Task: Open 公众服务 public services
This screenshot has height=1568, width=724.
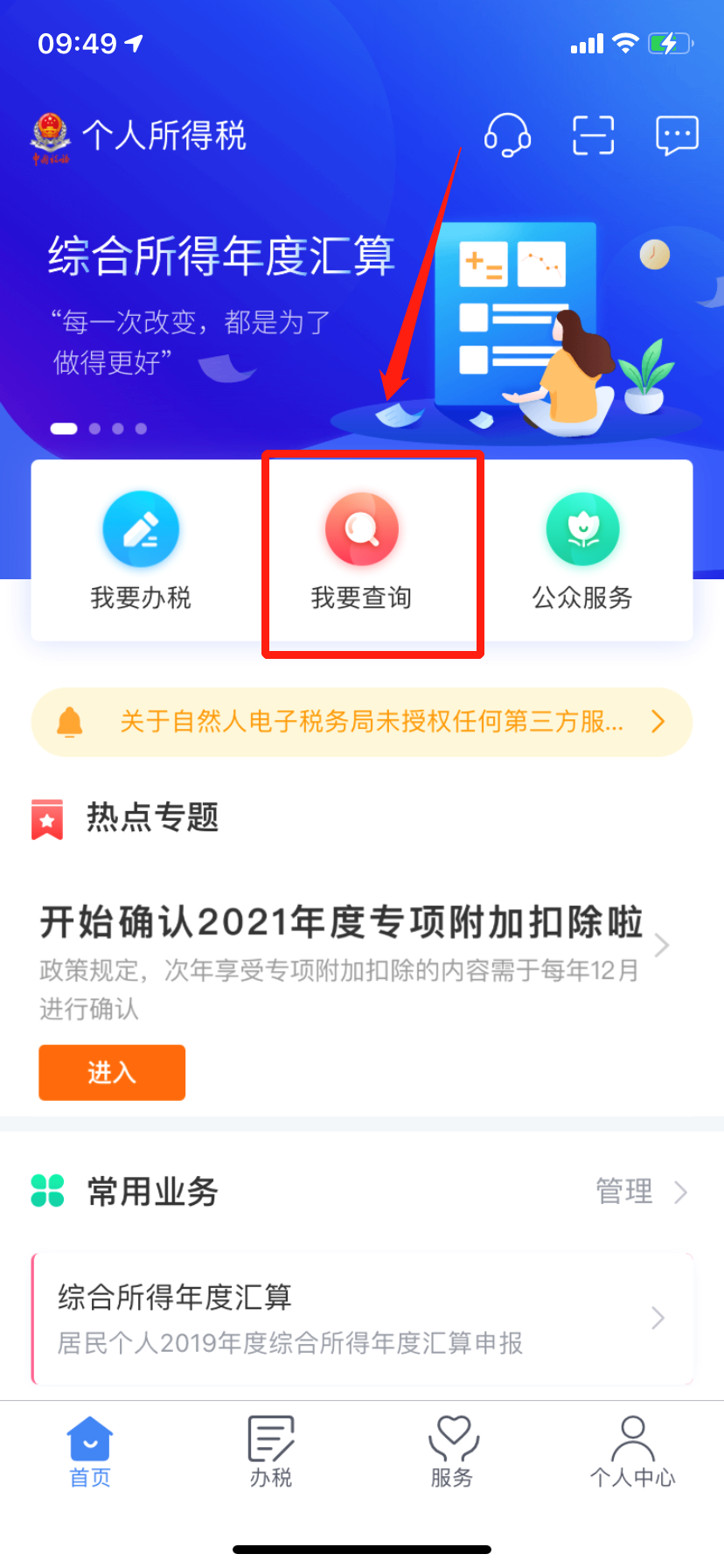Action: (583, 528)
